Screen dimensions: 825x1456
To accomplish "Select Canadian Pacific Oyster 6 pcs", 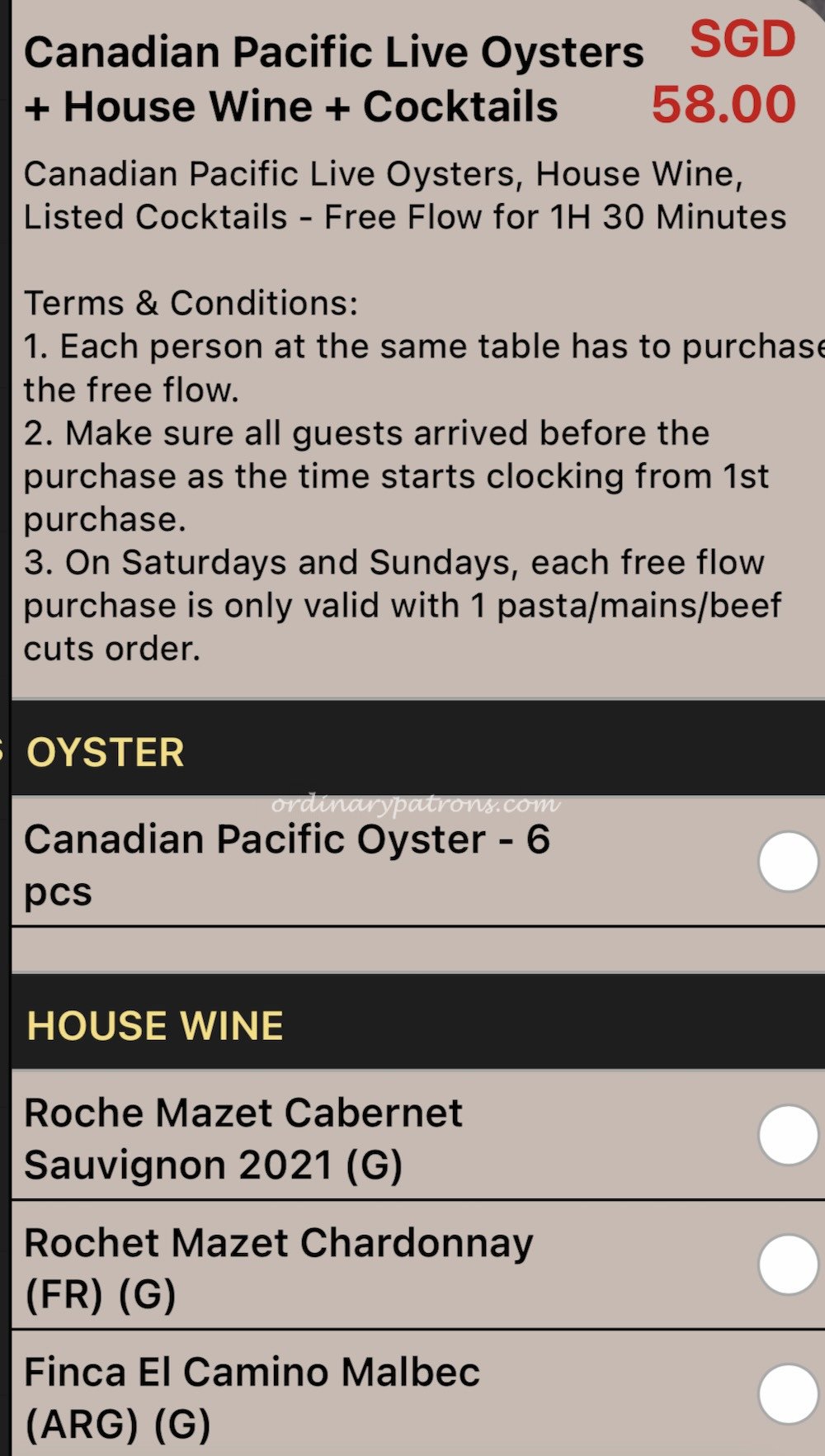I will pos(788,862).
